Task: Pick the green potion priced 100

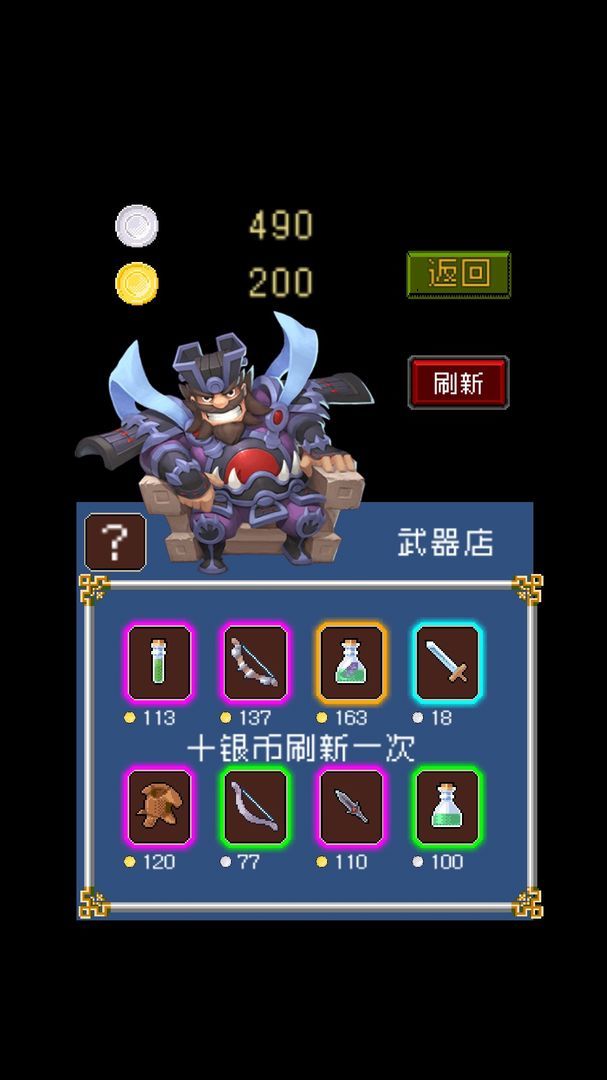Action: 447,807
